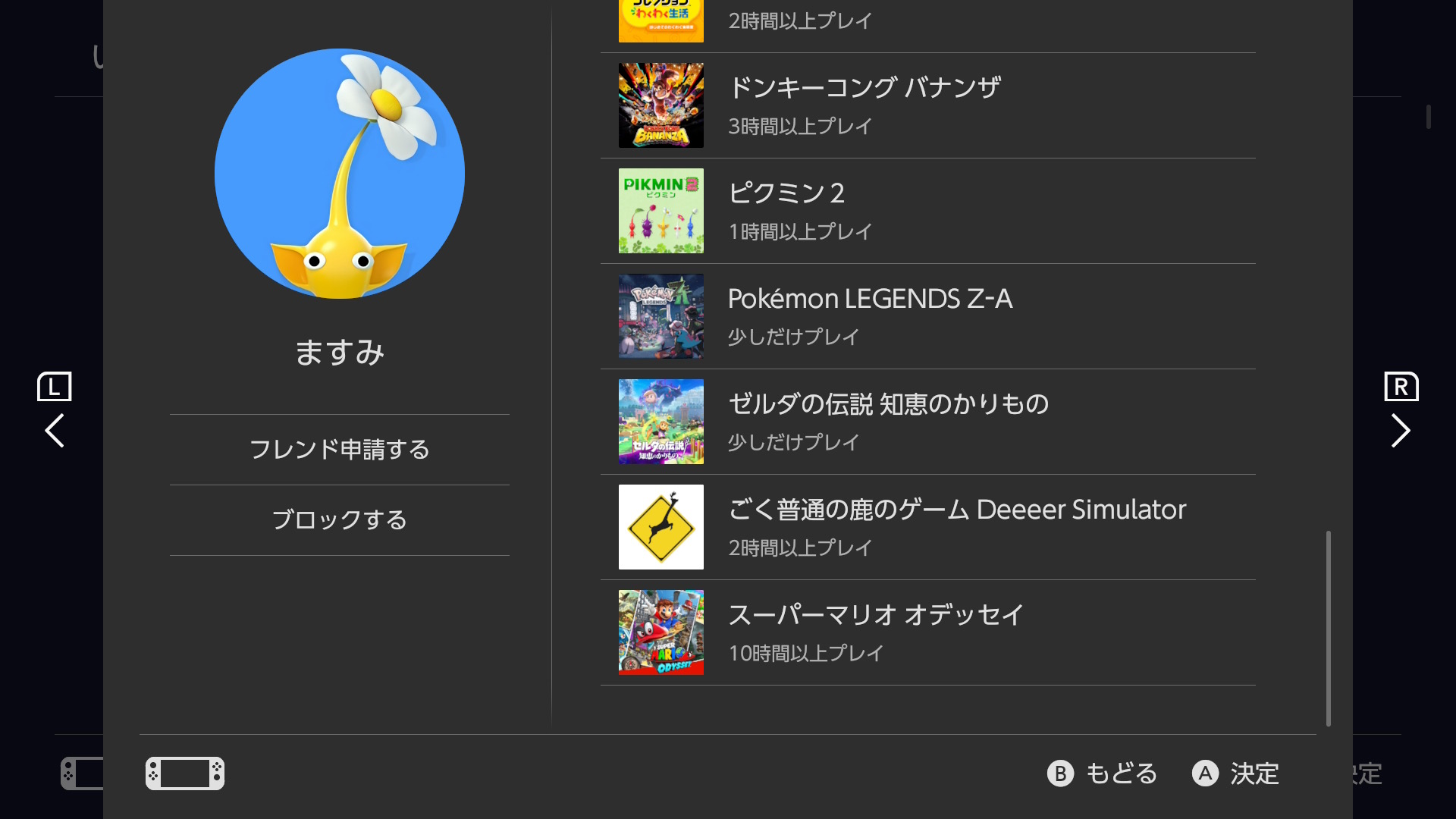
Task: Tap B もどる to go back
Action: [x=1102, y=773]
